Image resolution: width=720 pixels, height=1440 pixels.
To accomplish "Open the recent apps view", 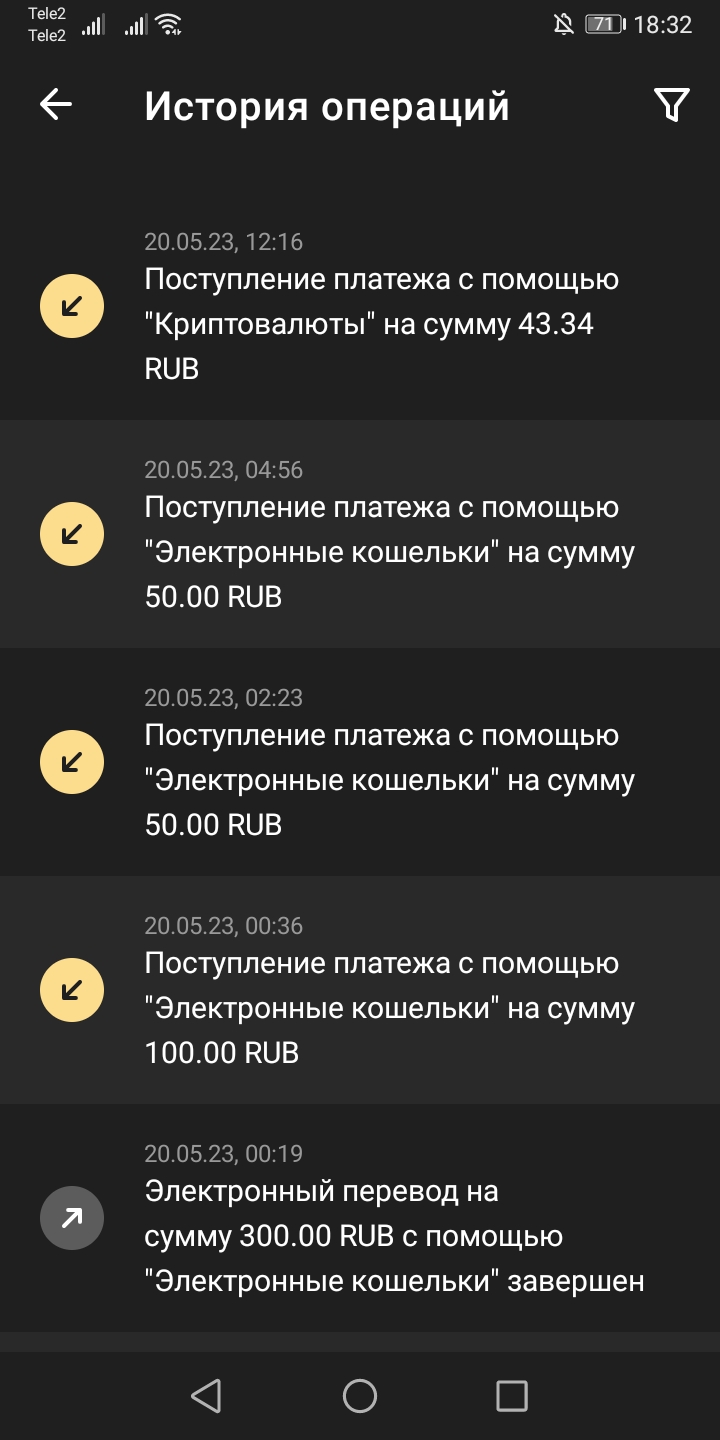I will point(511,1395).
